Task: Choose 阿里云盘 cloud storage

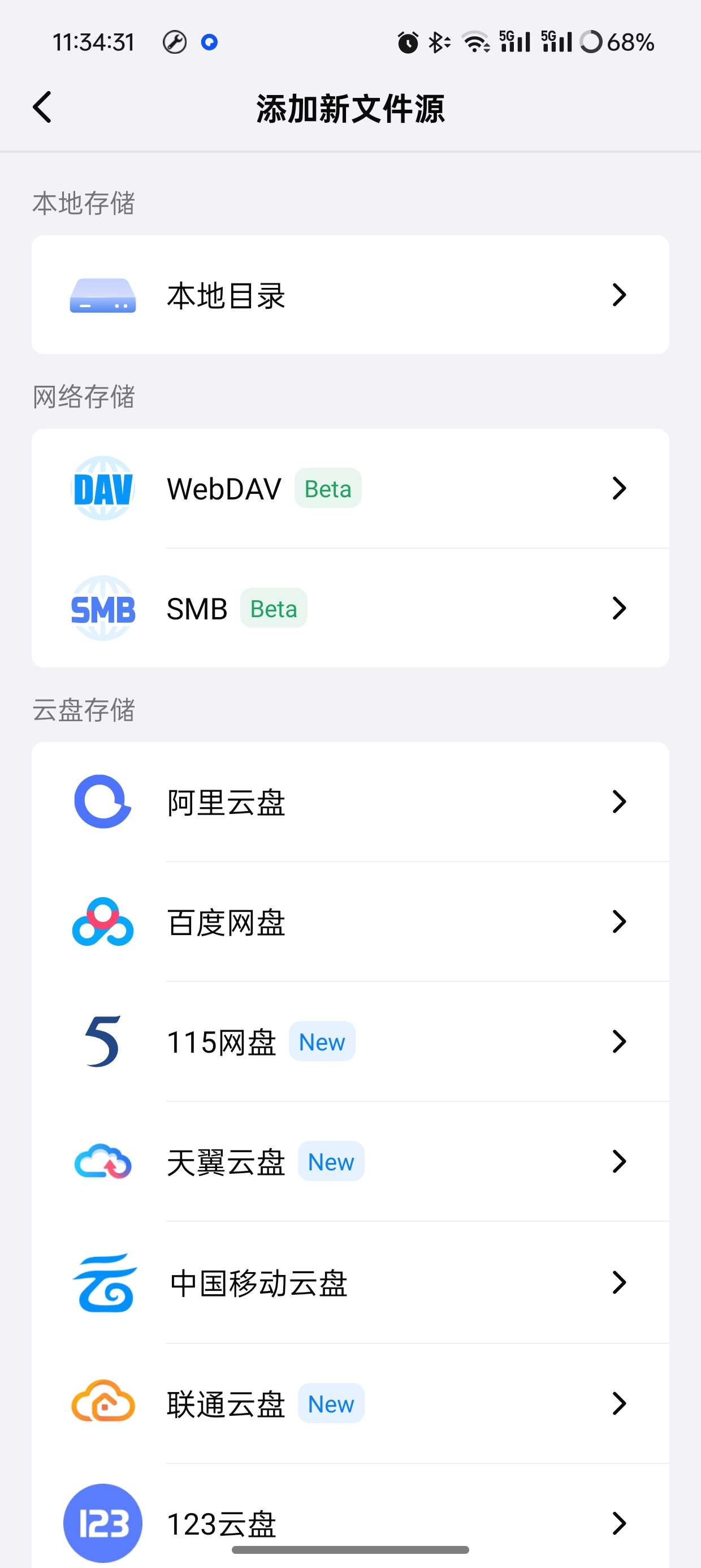Action: (x=350, y=802)
